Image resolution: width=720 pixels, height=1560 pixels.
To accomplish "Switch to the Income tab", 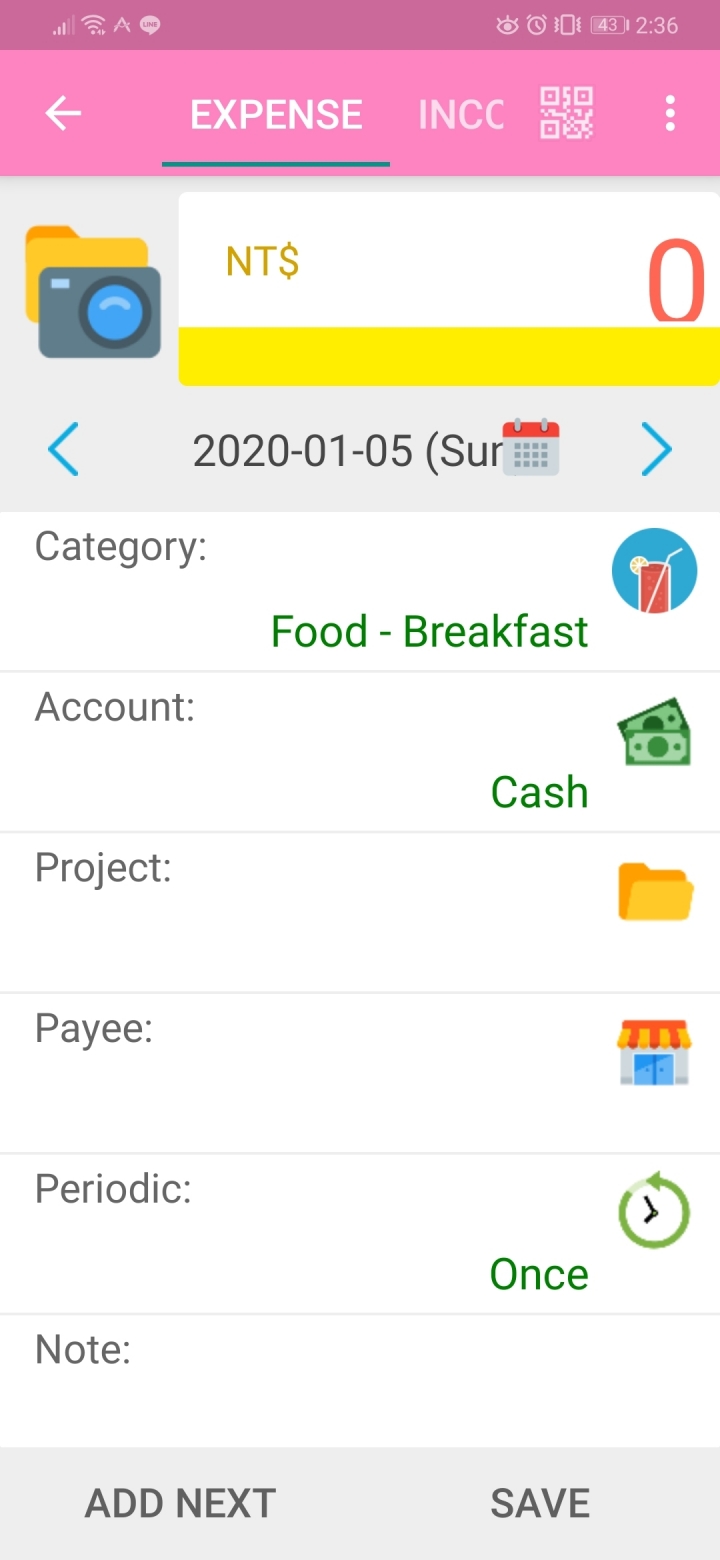I will click(460, 115).
